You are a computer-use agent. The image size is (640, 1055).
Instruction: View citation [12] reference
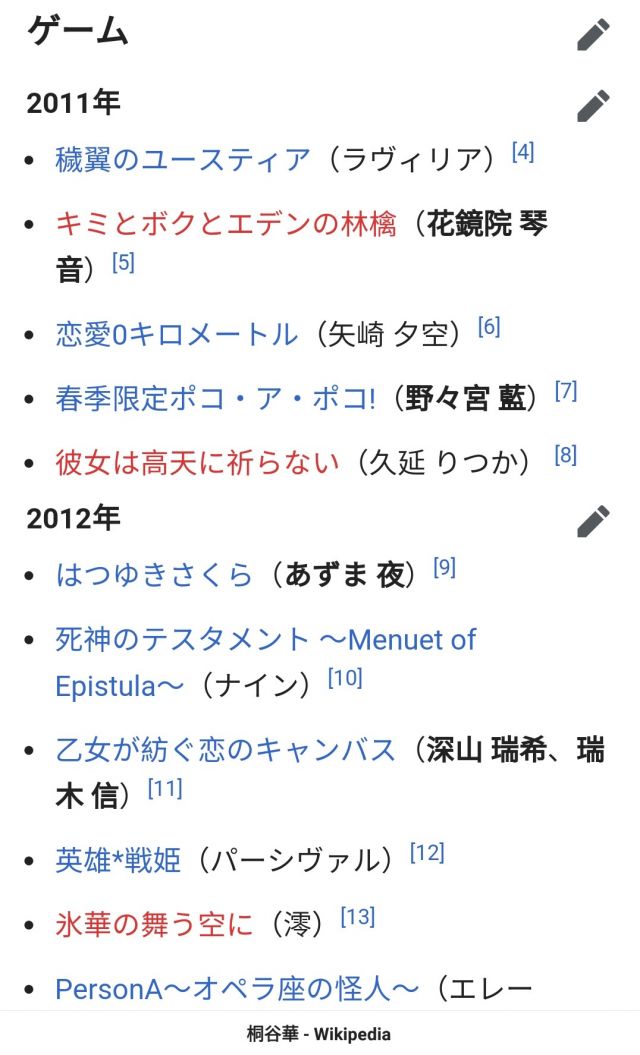(427, 853)
